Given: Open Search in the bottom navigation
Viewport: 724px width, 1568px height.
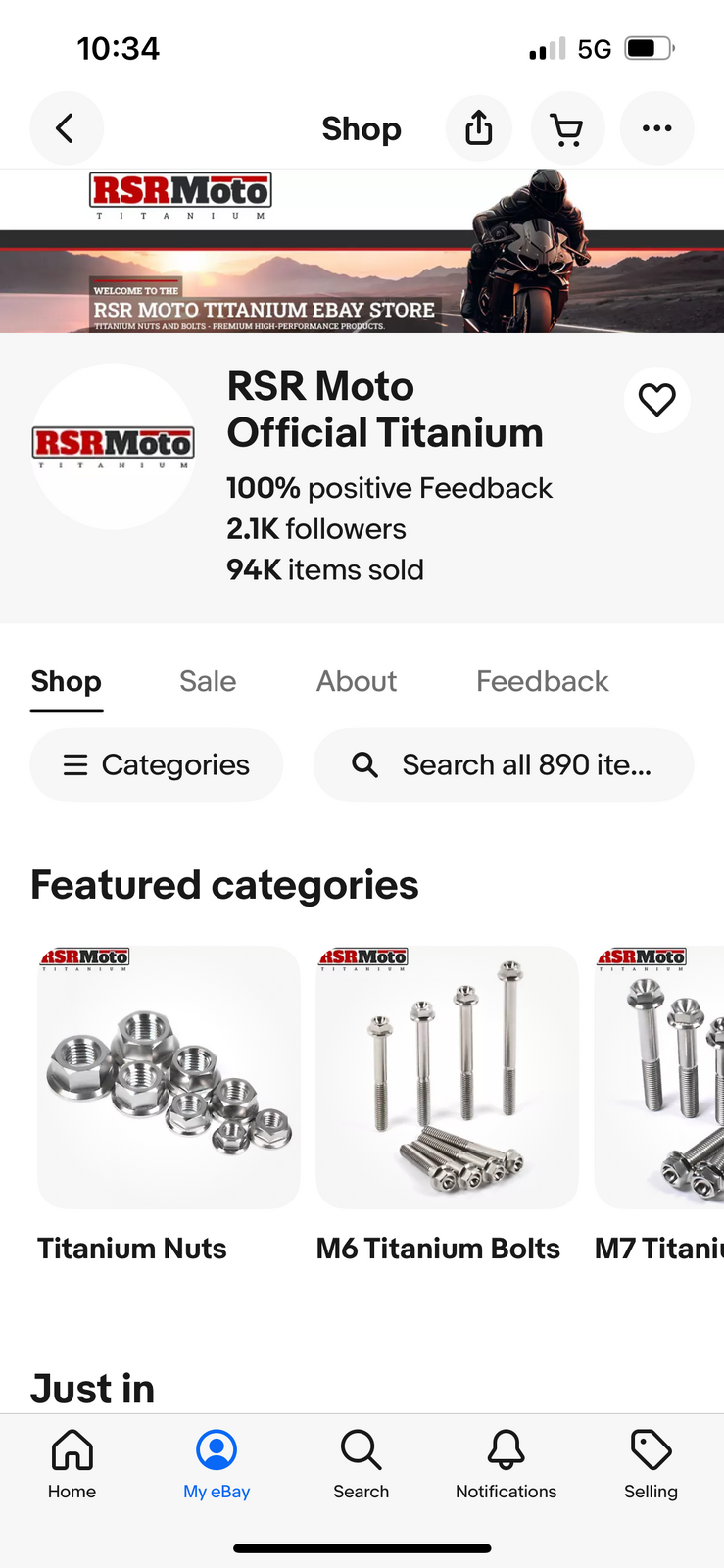Looking at the screenshot, I should 362,1464.
